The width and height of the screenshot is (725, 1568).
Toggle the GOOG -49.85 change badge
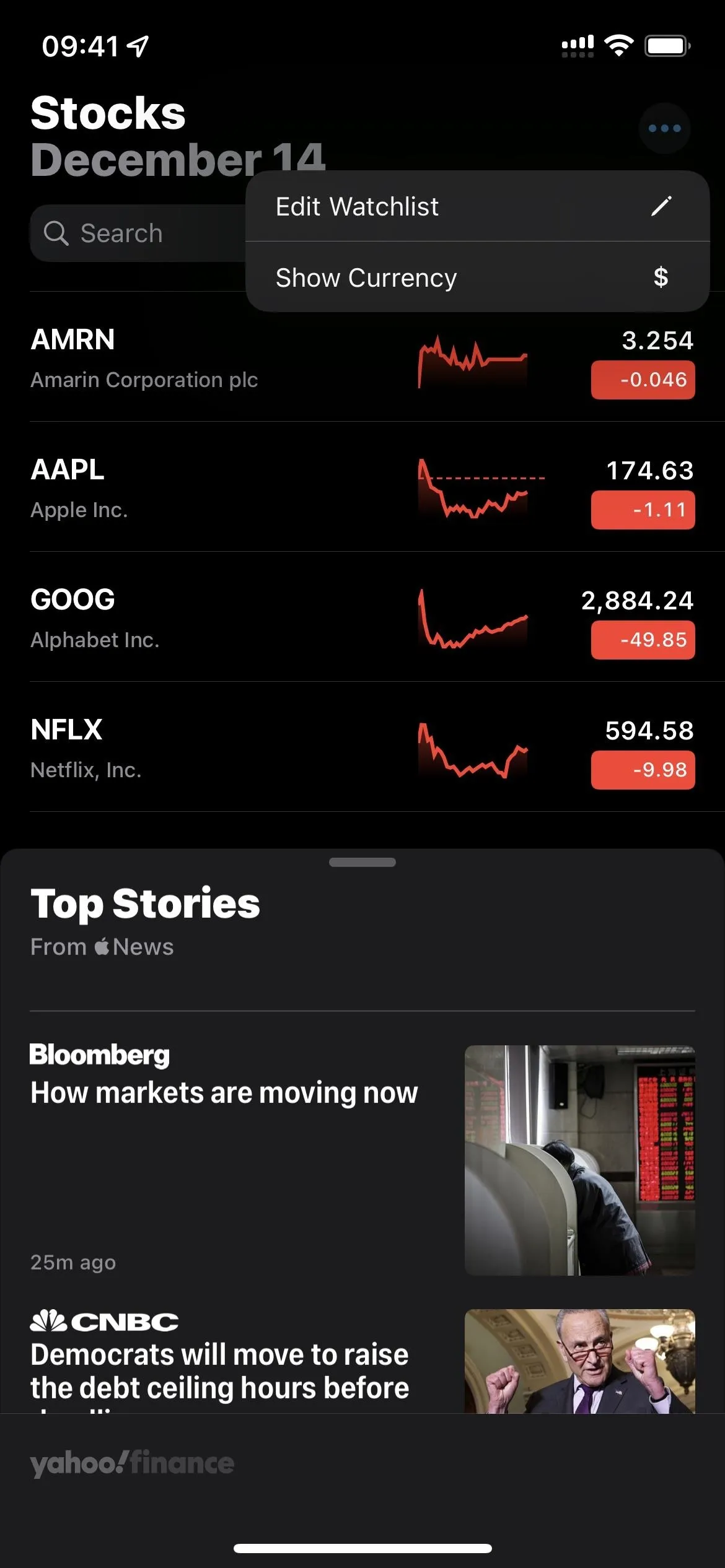643,640
